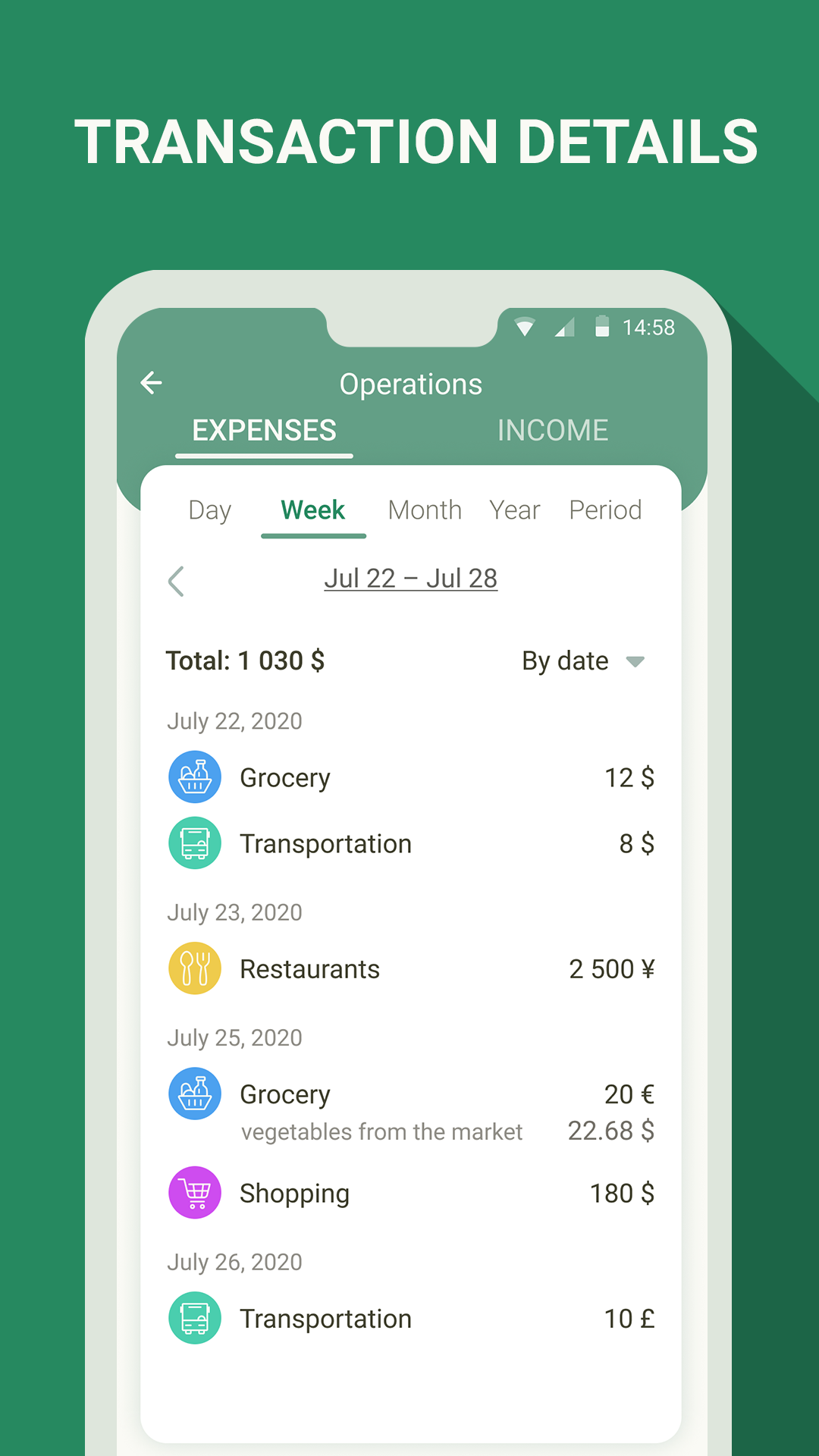The height and width of the screenshot is (1456, 819).
Task: Select the Month view tab
Action: coord(425,510)
